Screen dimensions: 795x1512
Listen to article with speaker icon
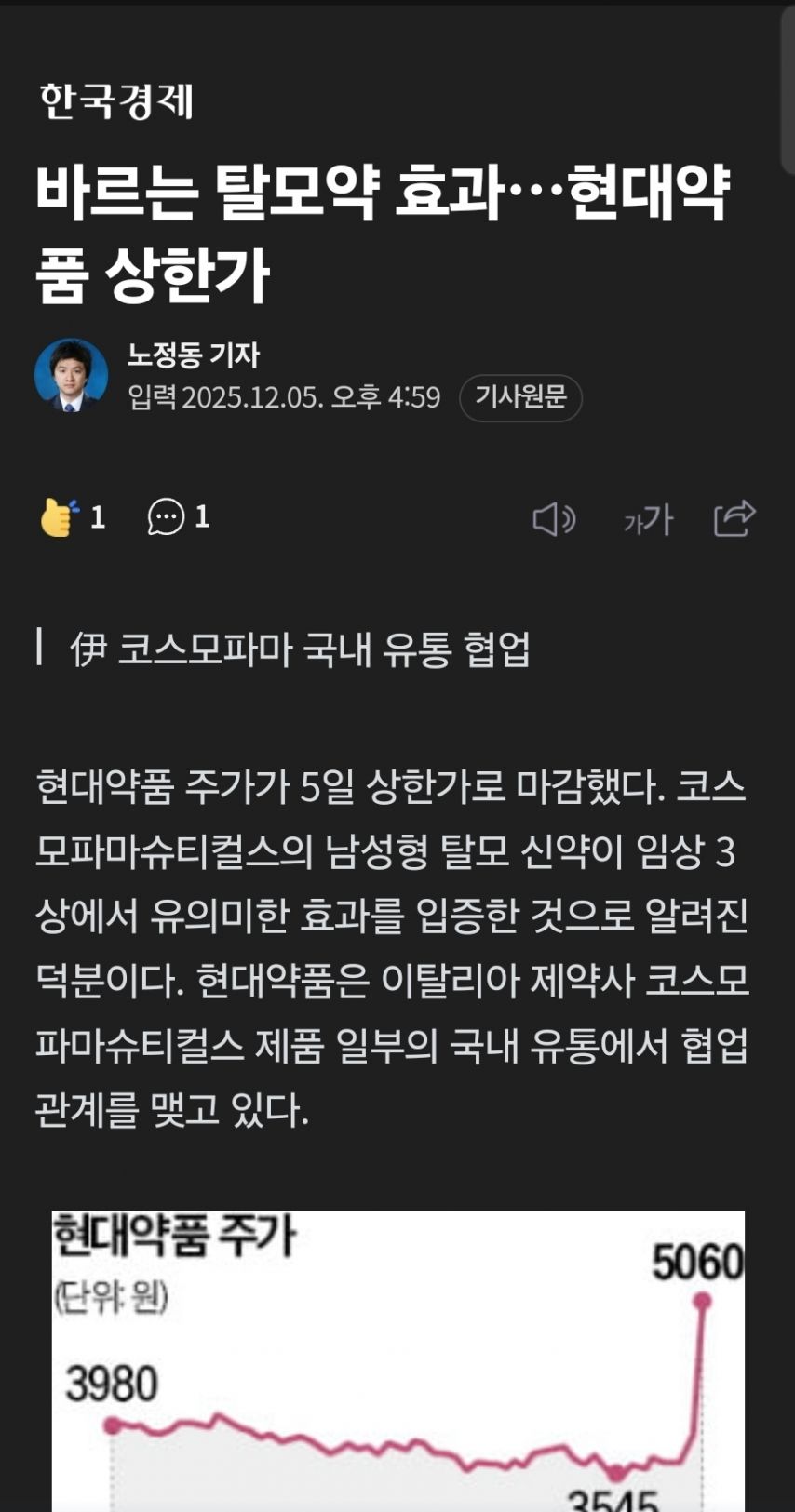(x=554, y=519)
